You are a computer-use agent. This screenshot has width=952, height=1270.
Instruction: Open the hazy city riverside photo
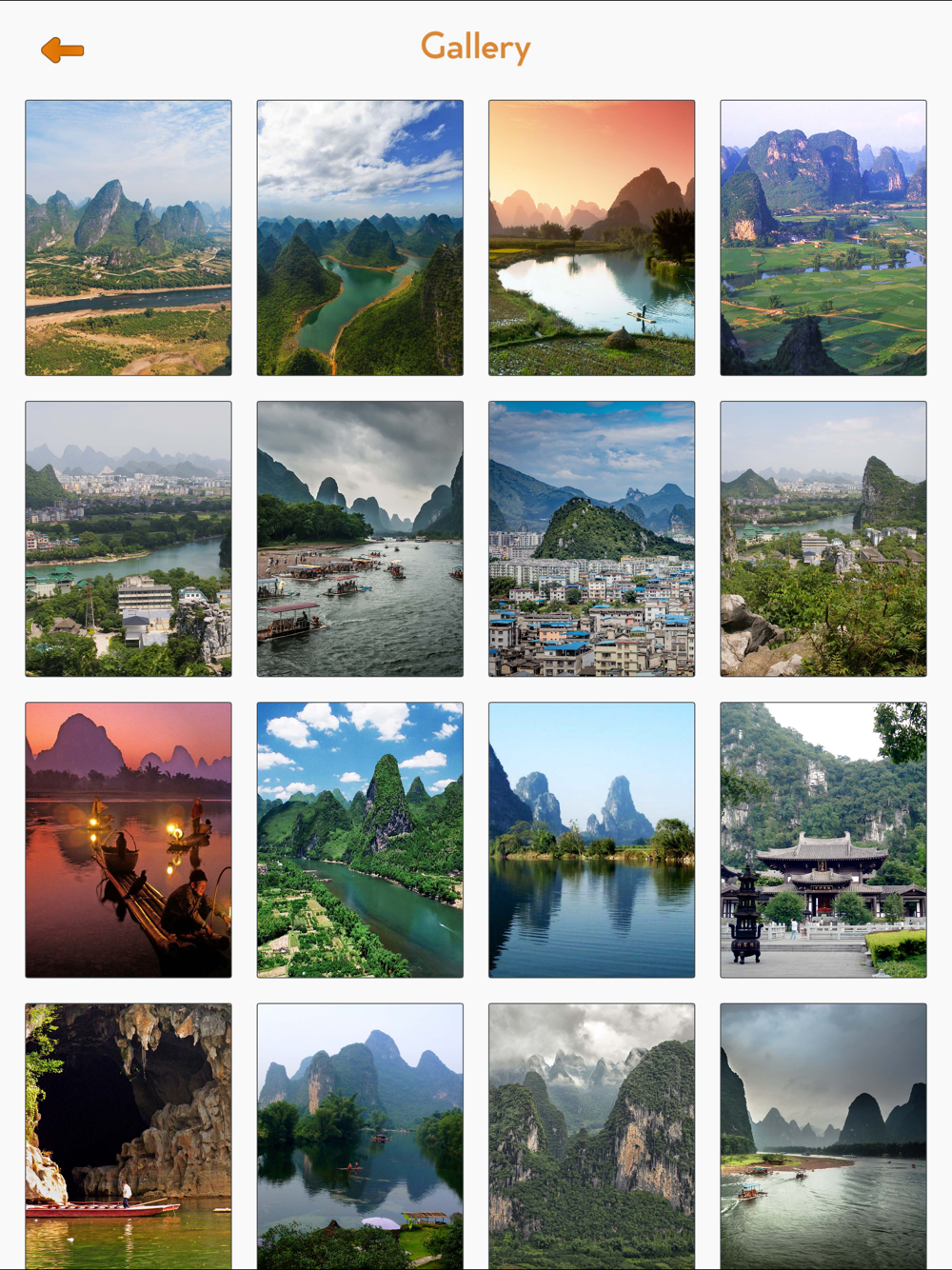[x=129, y=539]
